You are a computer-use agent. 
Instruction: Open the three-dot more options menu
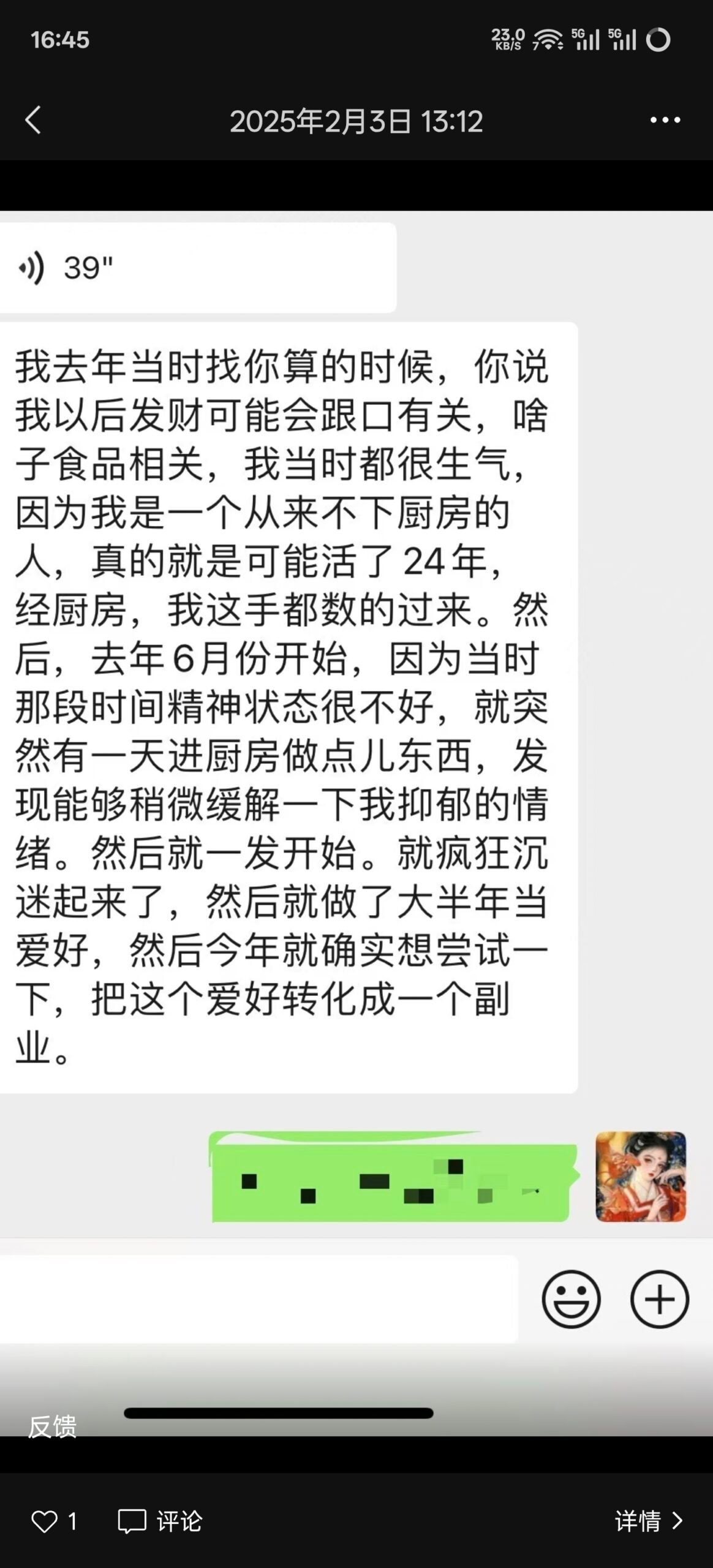coord(665,121)
